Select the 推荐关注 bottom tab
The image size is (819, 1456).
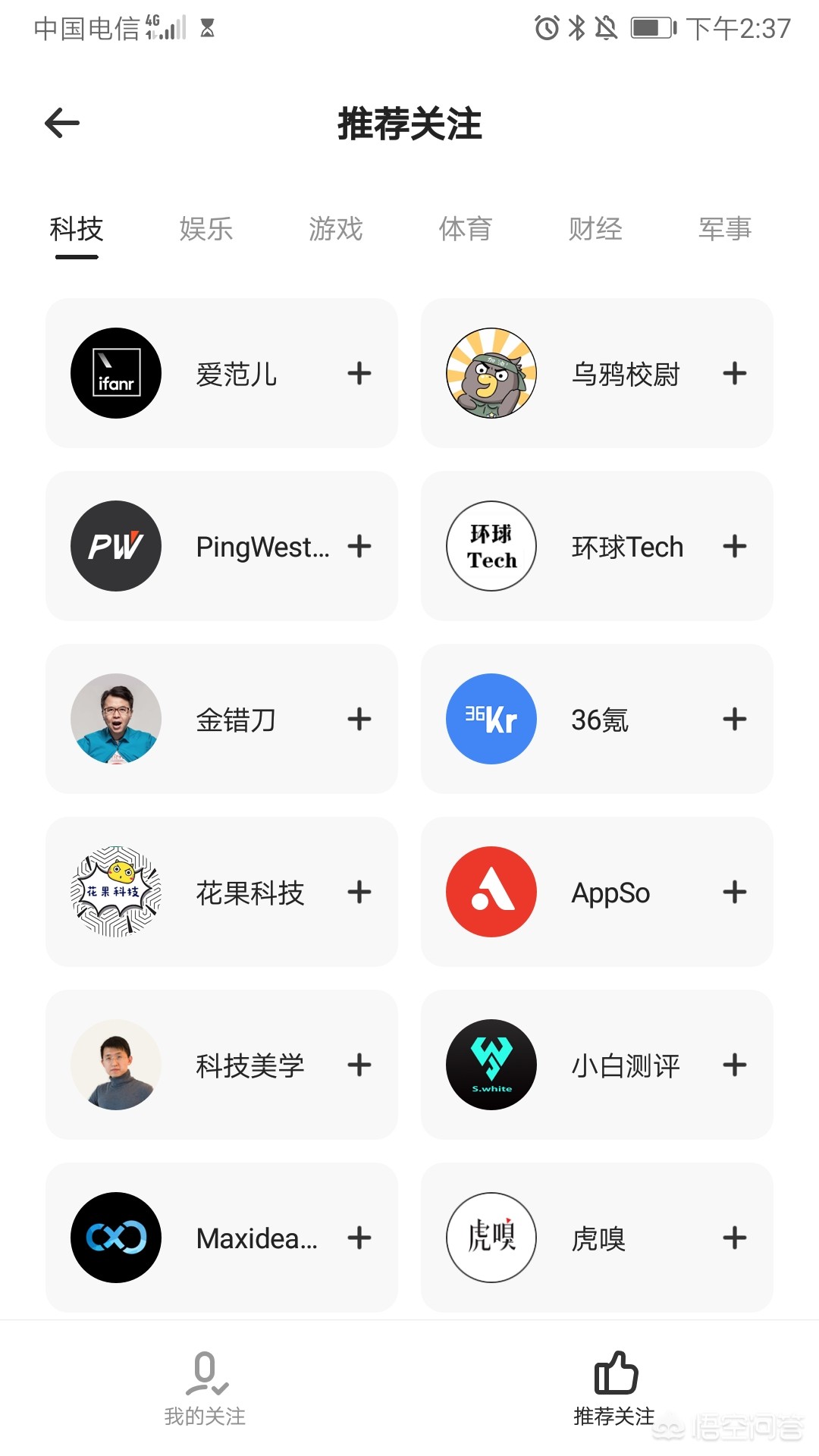pyautogui.click(x=614, y=1389)
